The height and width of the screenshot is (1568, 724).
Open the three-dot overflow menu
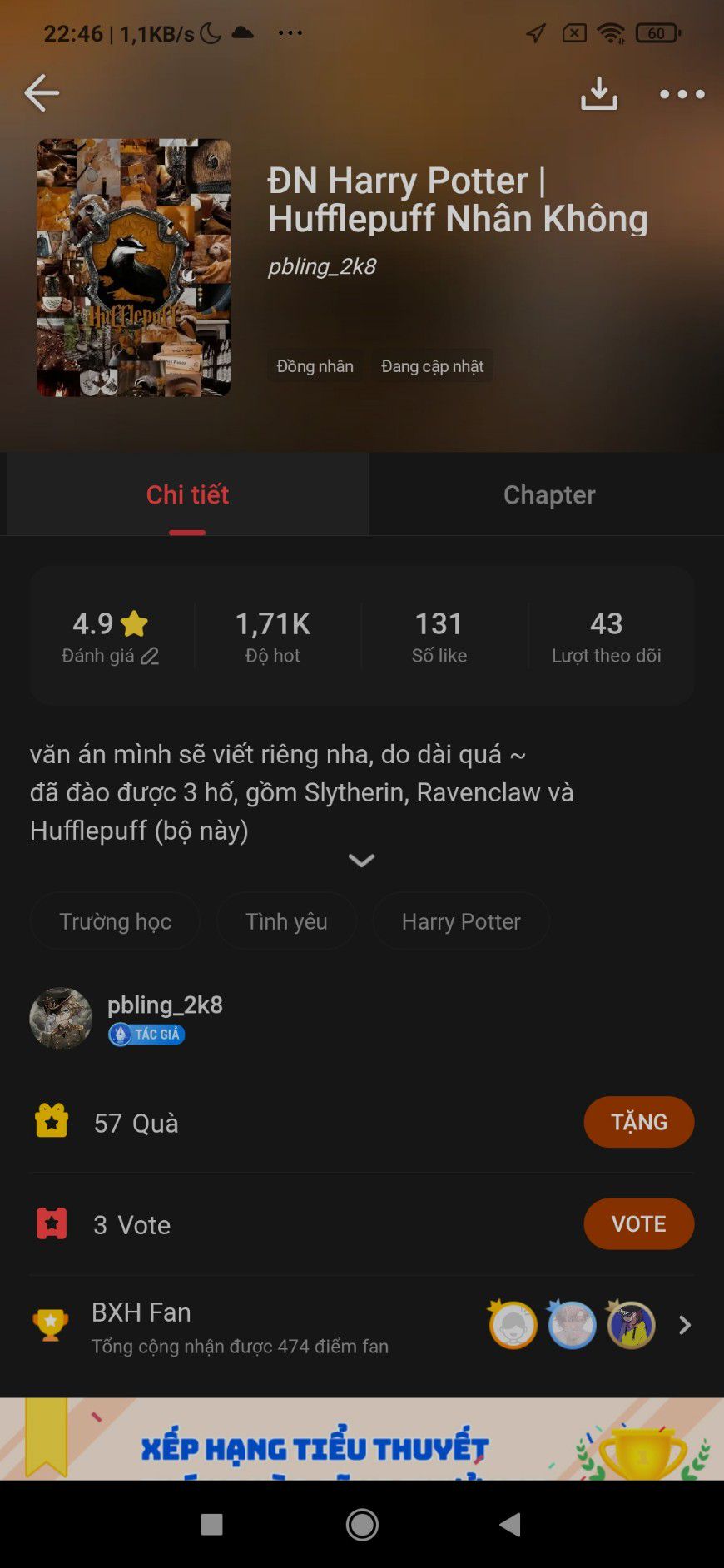click(682, 94)
